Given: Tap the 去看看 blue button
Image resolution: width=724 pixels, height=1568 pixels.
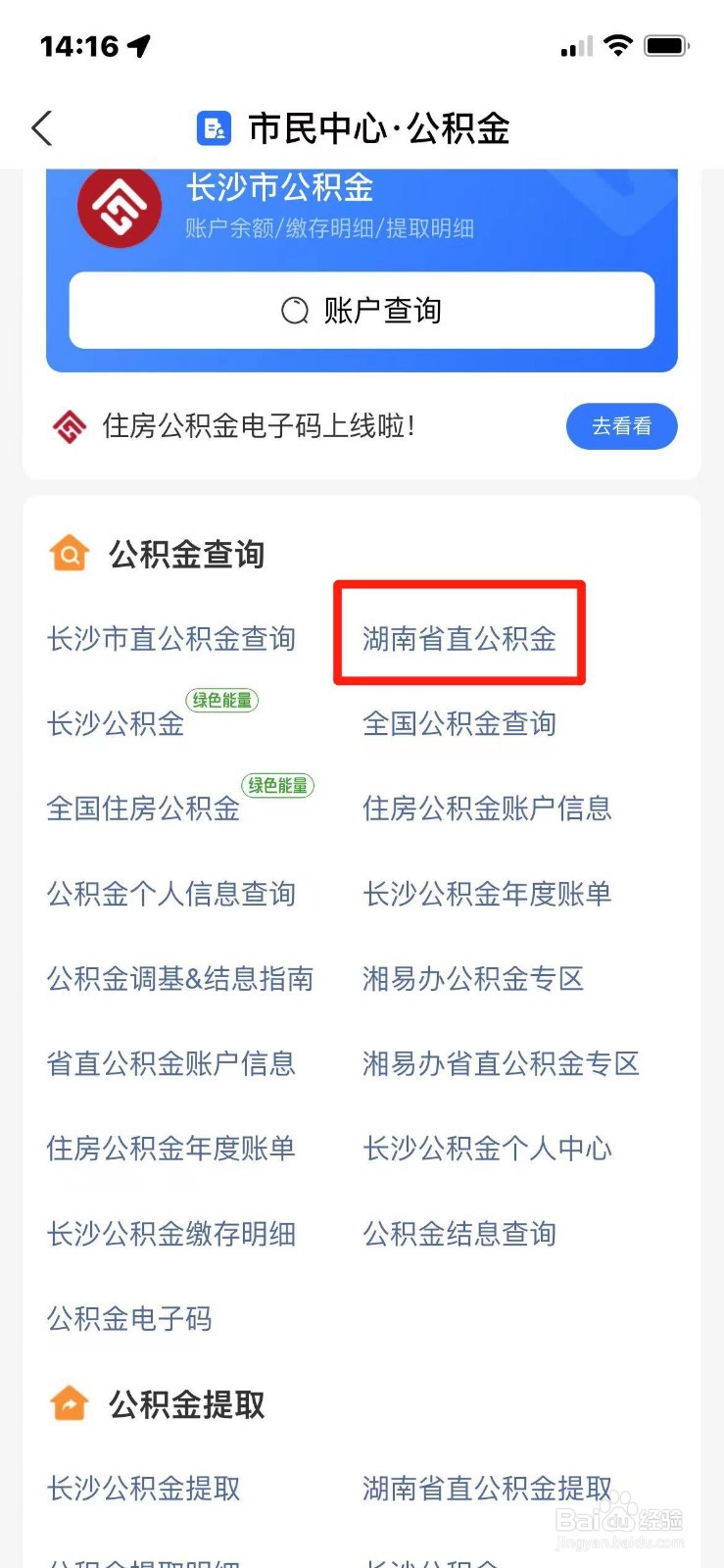Looking at the screenshot, I should click(x=621, y=426).
